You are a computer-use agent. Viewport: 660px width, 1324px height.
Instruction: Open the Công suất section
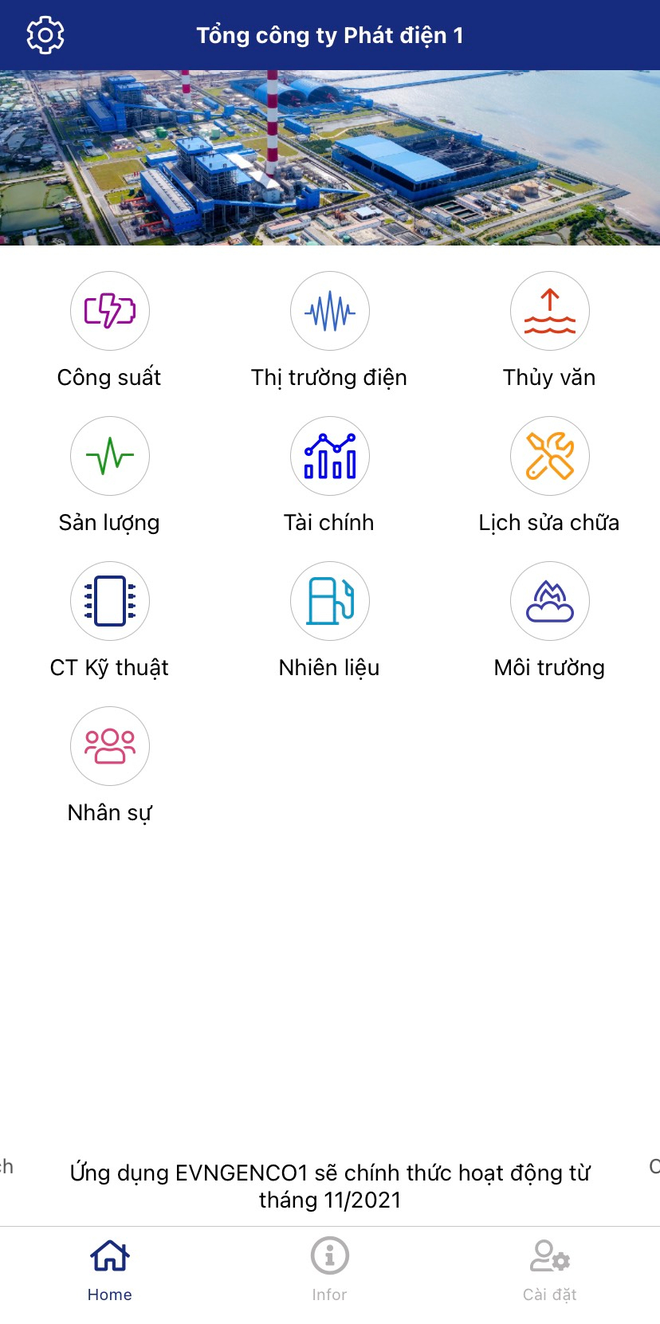[x=110, y=312]
